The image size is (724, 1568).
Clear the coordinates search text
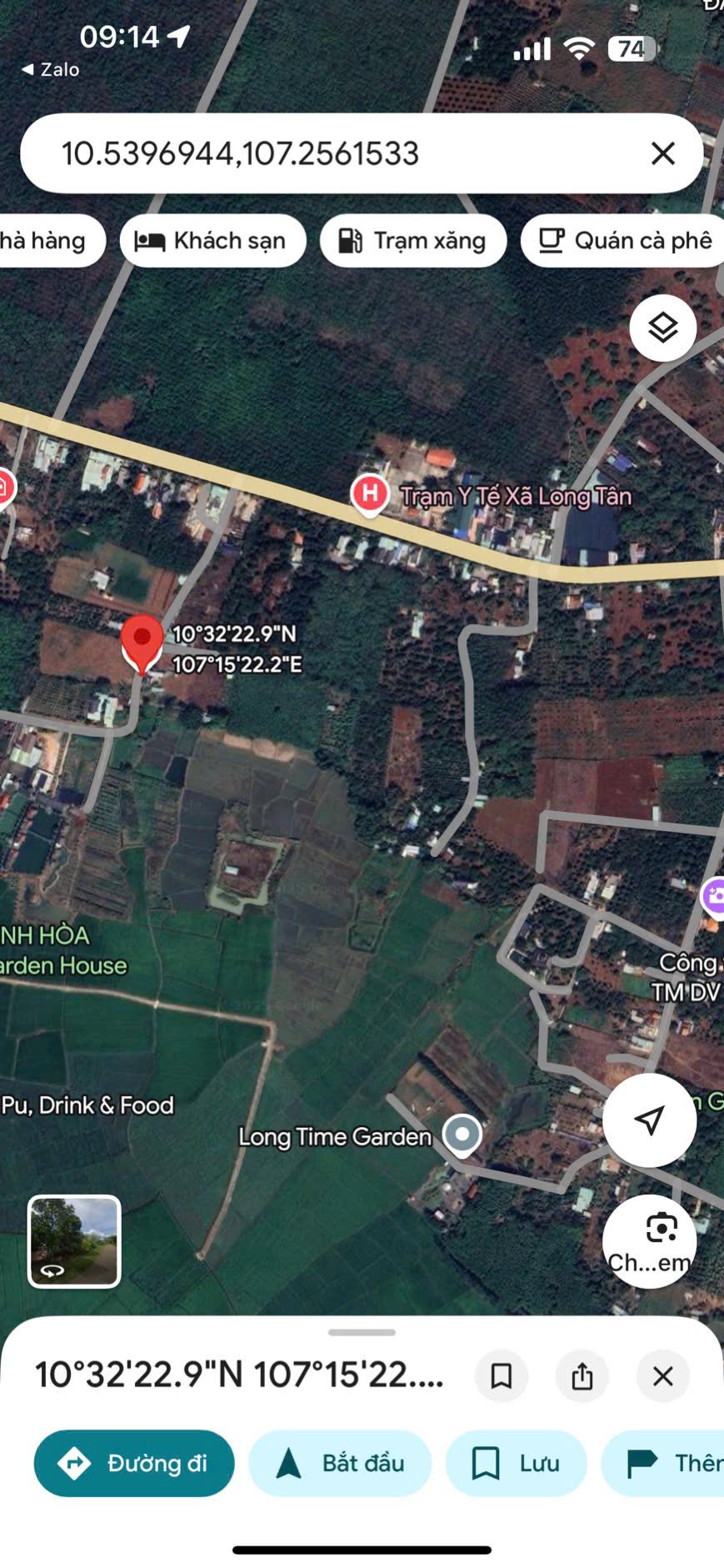(x=662, y=153)
